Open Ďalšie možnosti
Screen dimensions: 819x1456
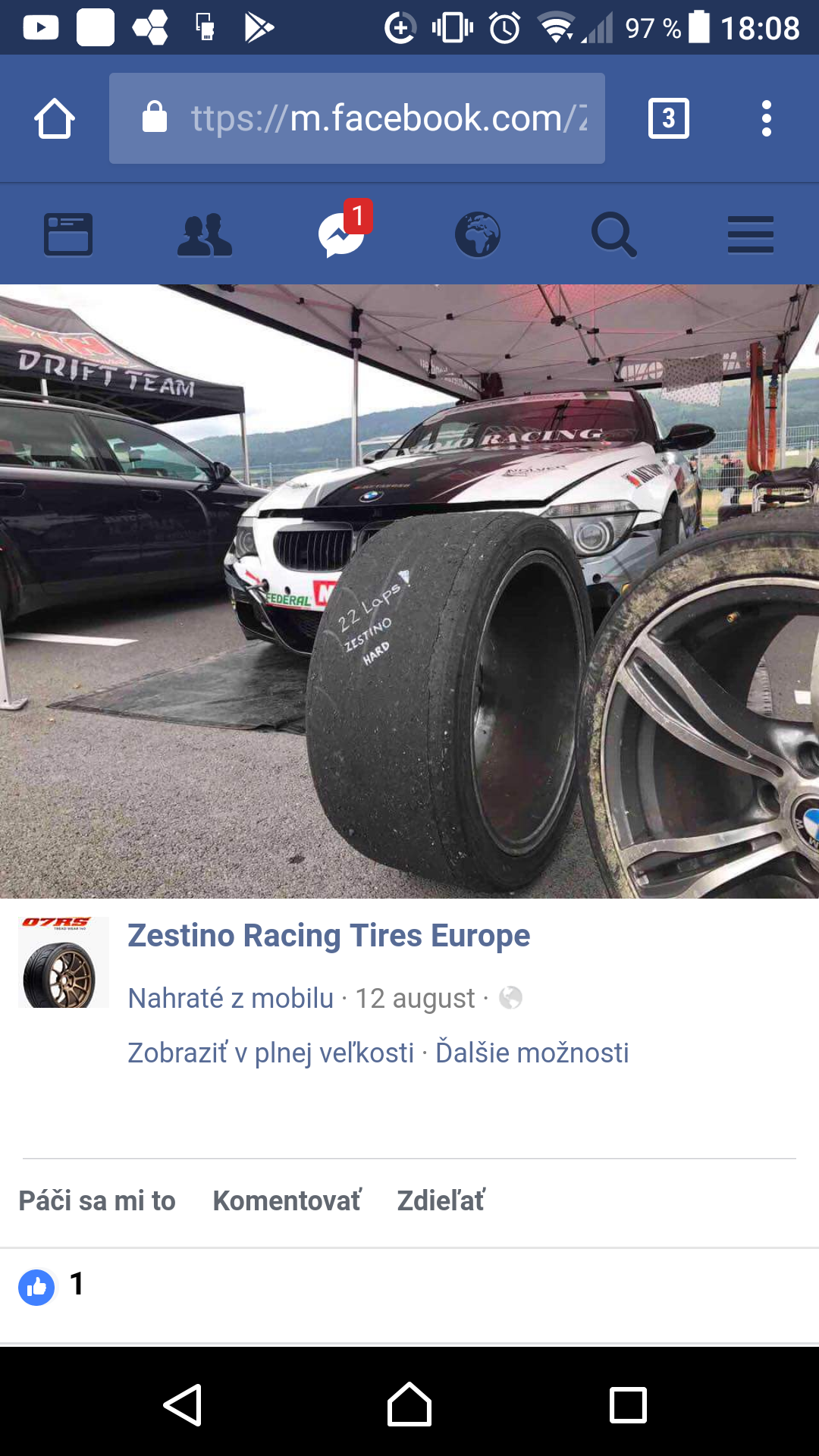pyautogui.click(x=532, y=1053)
